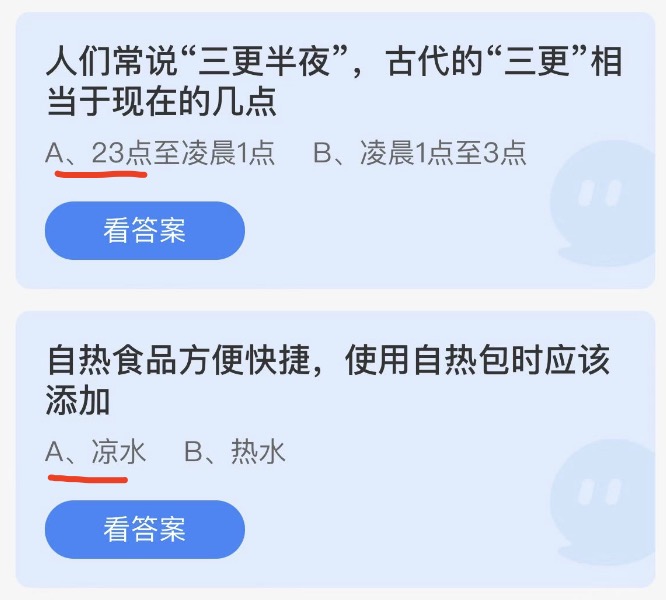Tap 看答案 under the 三更半夜 question
The image size is (666, 600).
144,231
